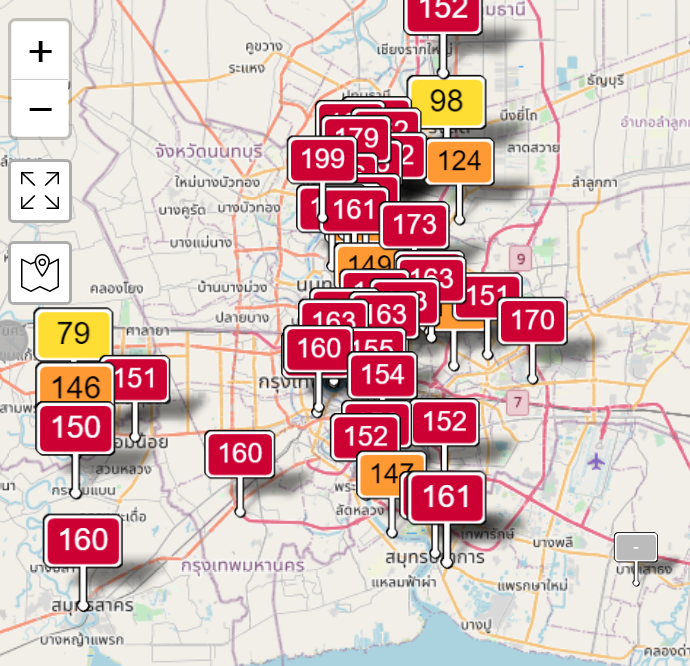
Task: Open the orange marker reading 147
Action: pos(385,472)
